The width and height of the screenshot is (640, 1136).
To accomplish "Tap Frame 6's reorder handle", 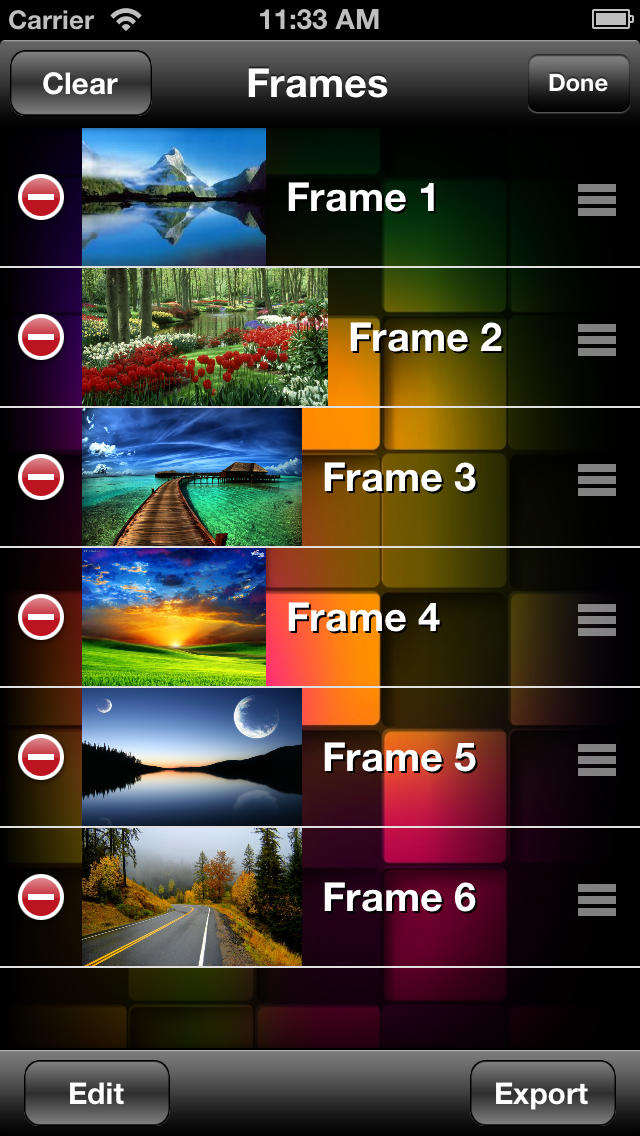I will point(597,900).
